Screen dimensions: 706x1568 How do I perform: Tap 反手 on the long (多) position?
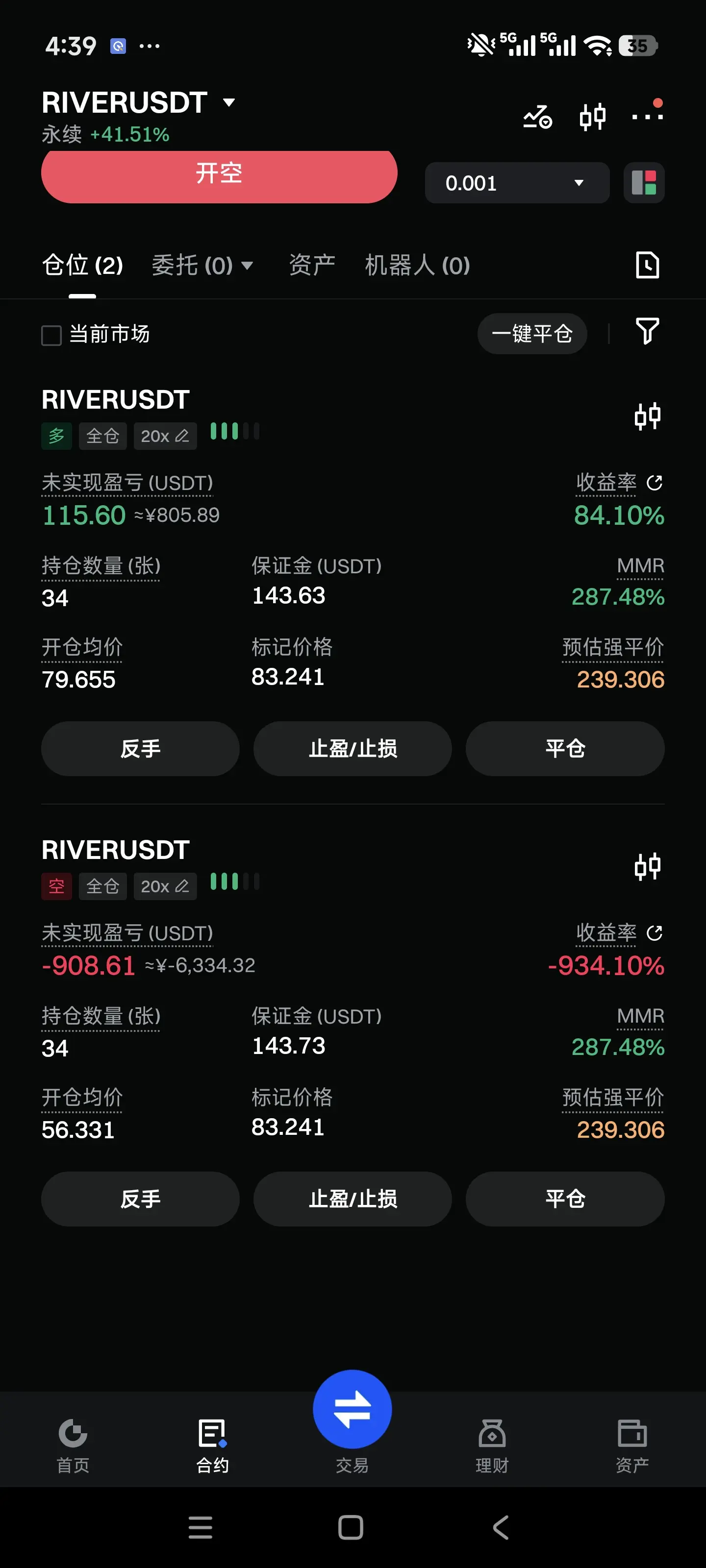pos(140,748)
